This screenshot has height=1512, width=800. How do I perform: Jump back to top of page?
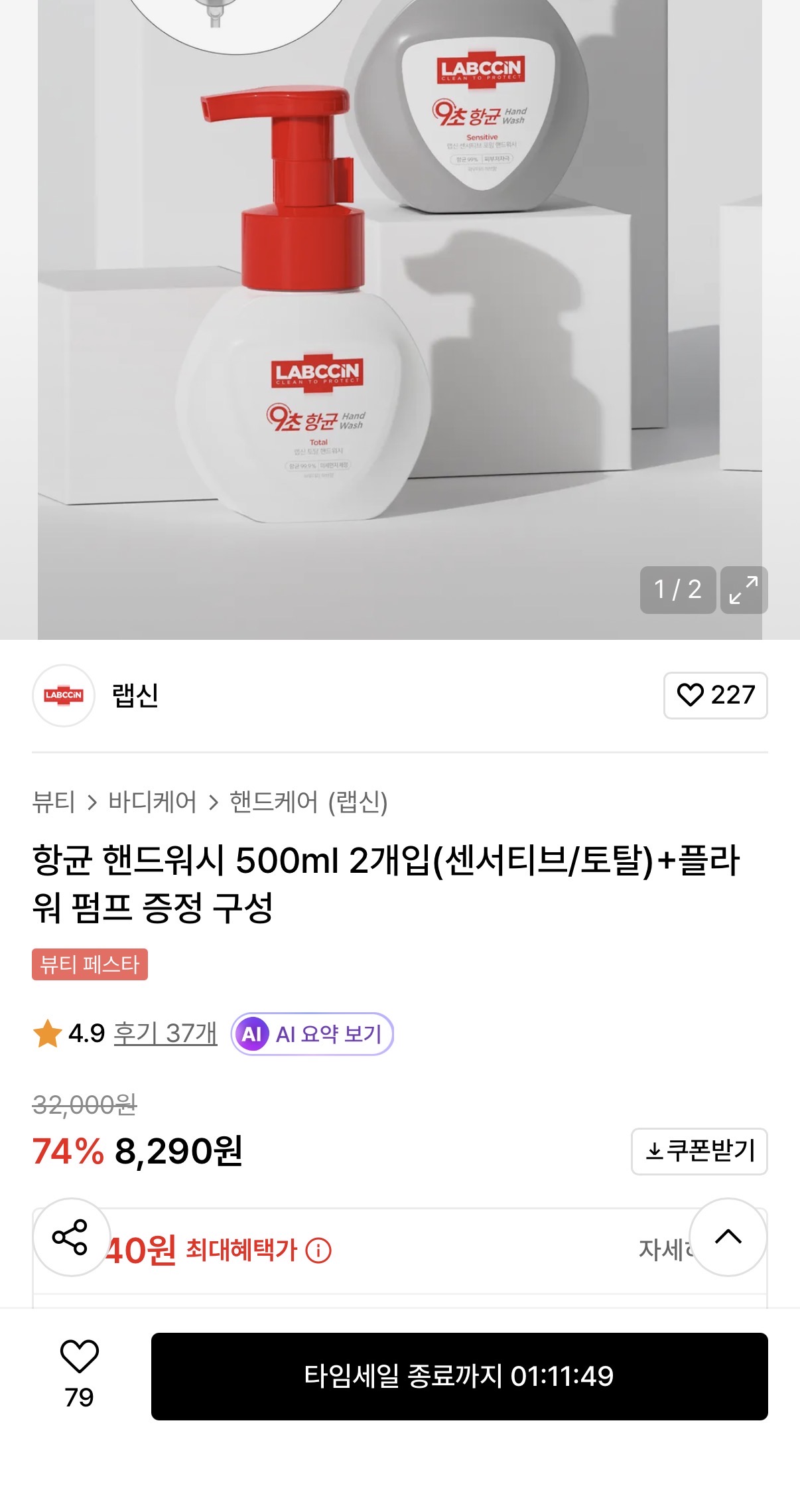[x=728, y=1237]
